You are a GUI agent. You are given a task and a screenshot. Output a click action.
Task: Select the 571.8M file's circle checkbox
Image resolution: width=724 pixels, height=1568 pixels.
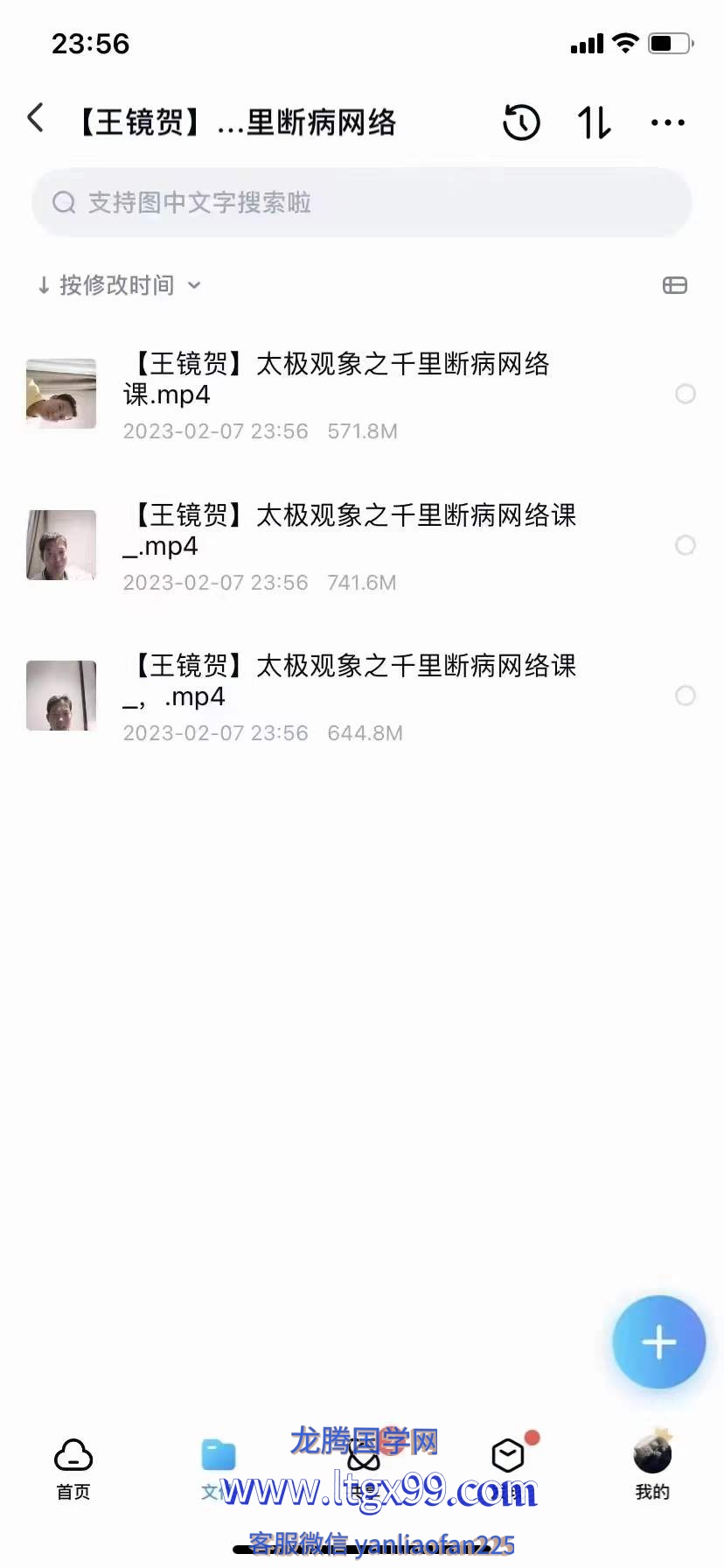pyautogui.click(x=686, y=394)
